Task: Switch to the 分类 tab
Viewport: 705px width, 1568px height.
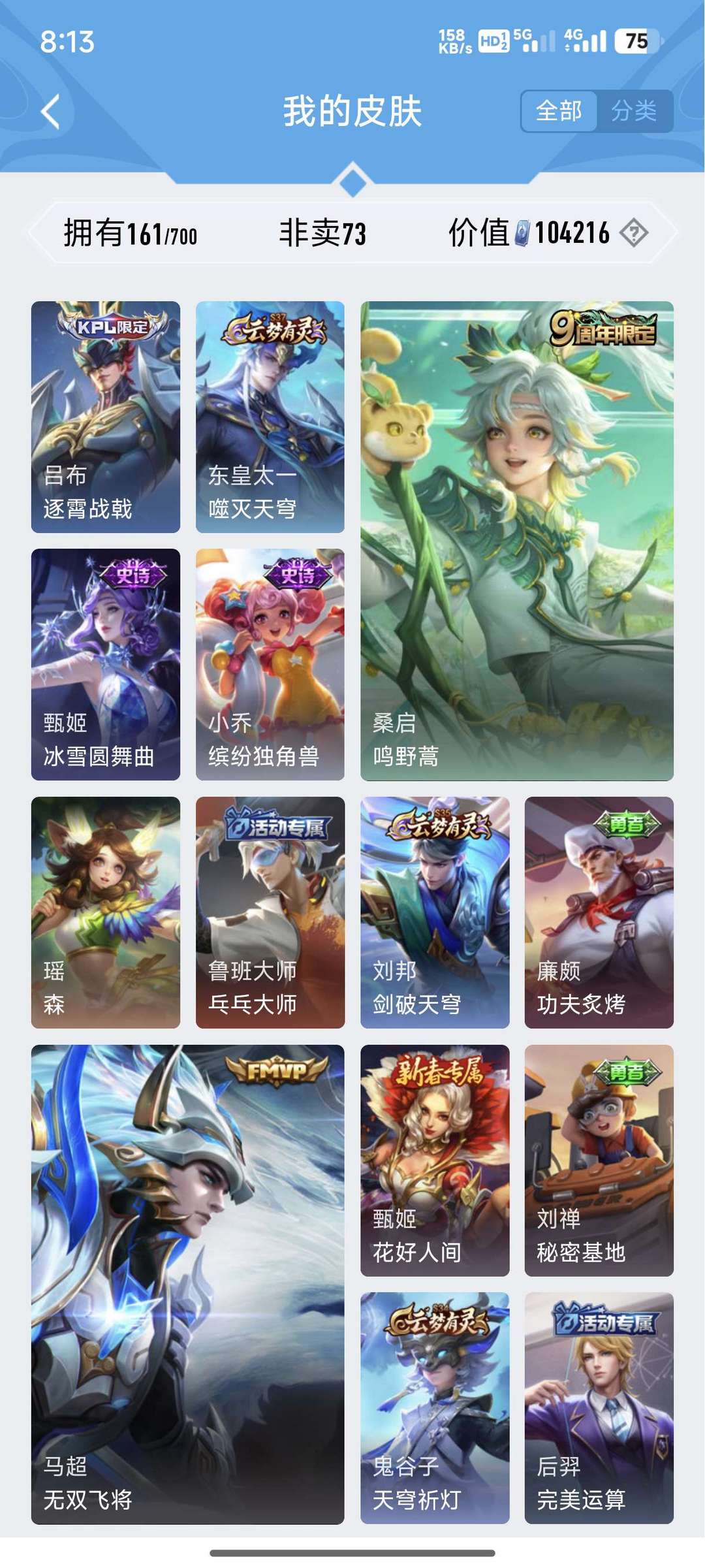Action: [x=634, y=111]
